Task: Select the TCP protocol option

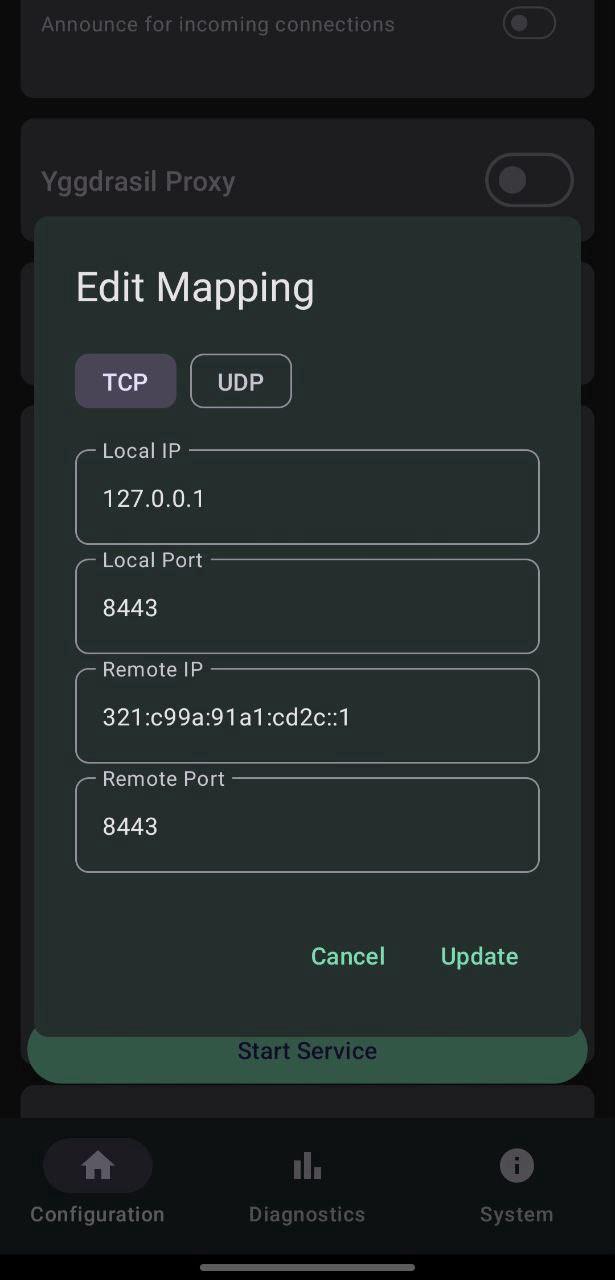Action: 125,381
